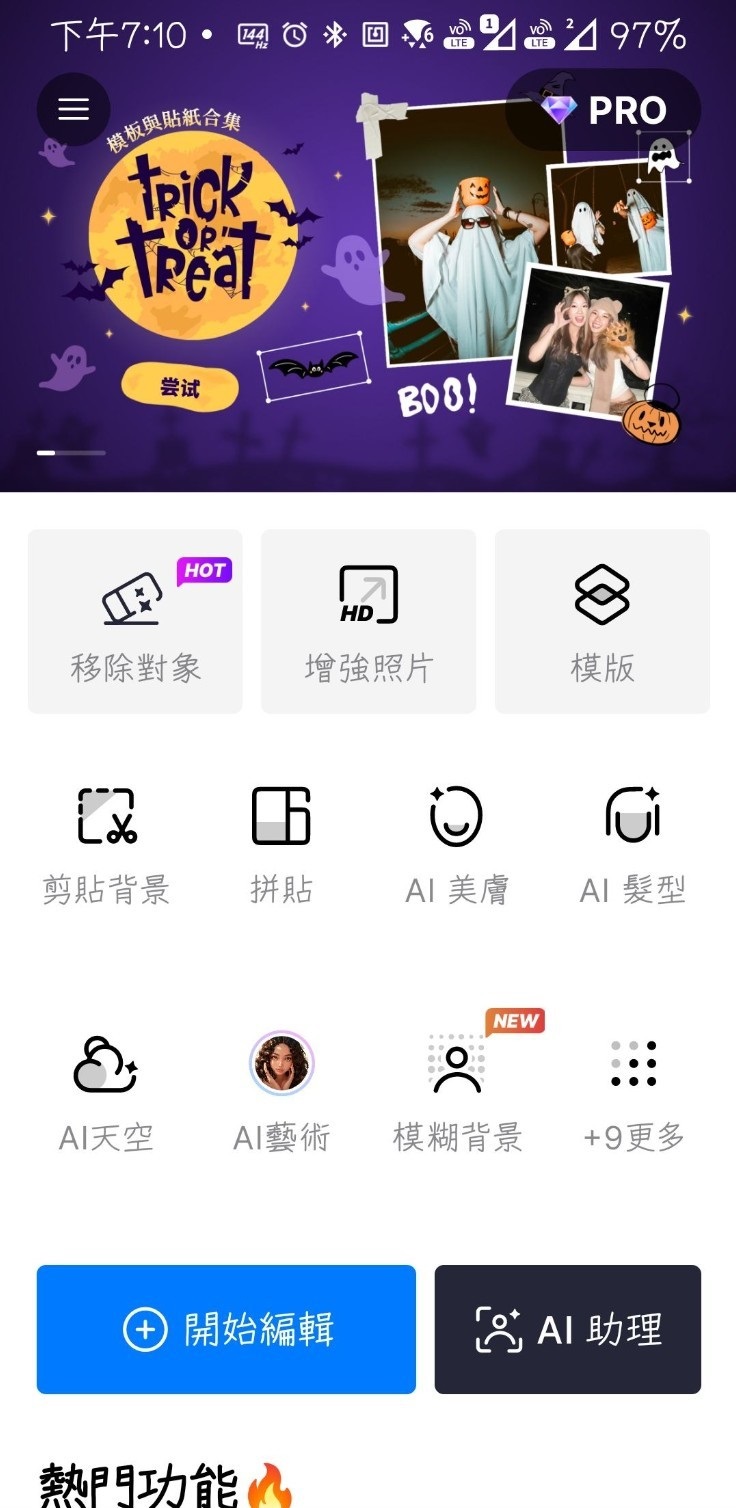Open the hamburger menu
736x1508 pixels.
(x=73, y=110)
